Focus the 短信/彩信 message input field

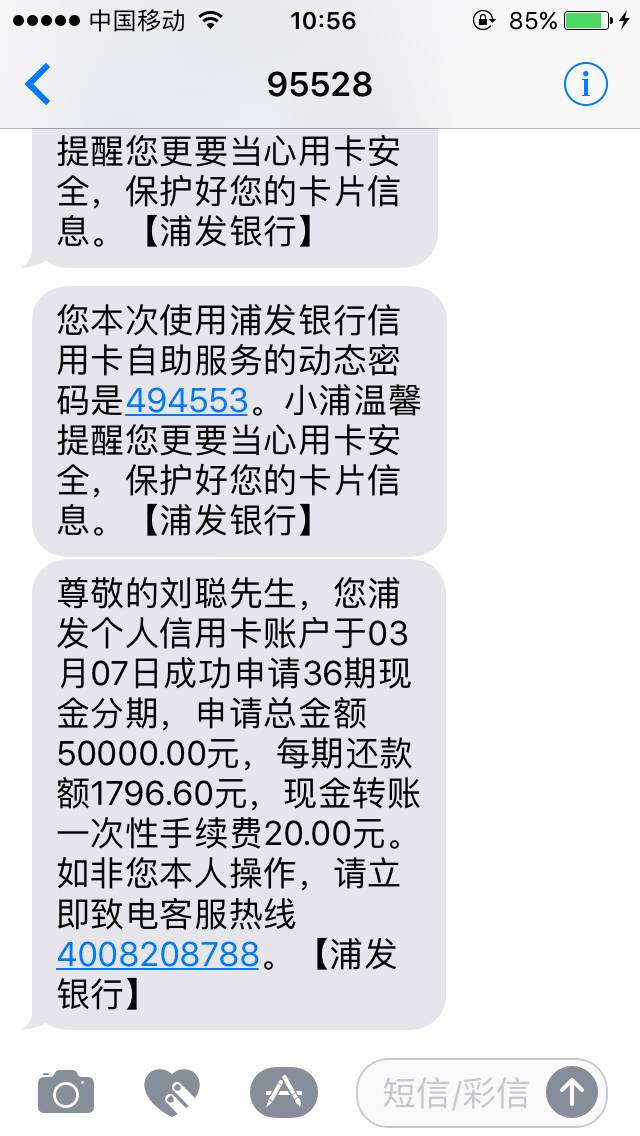pyautogui.click(x=455, y=1093)
